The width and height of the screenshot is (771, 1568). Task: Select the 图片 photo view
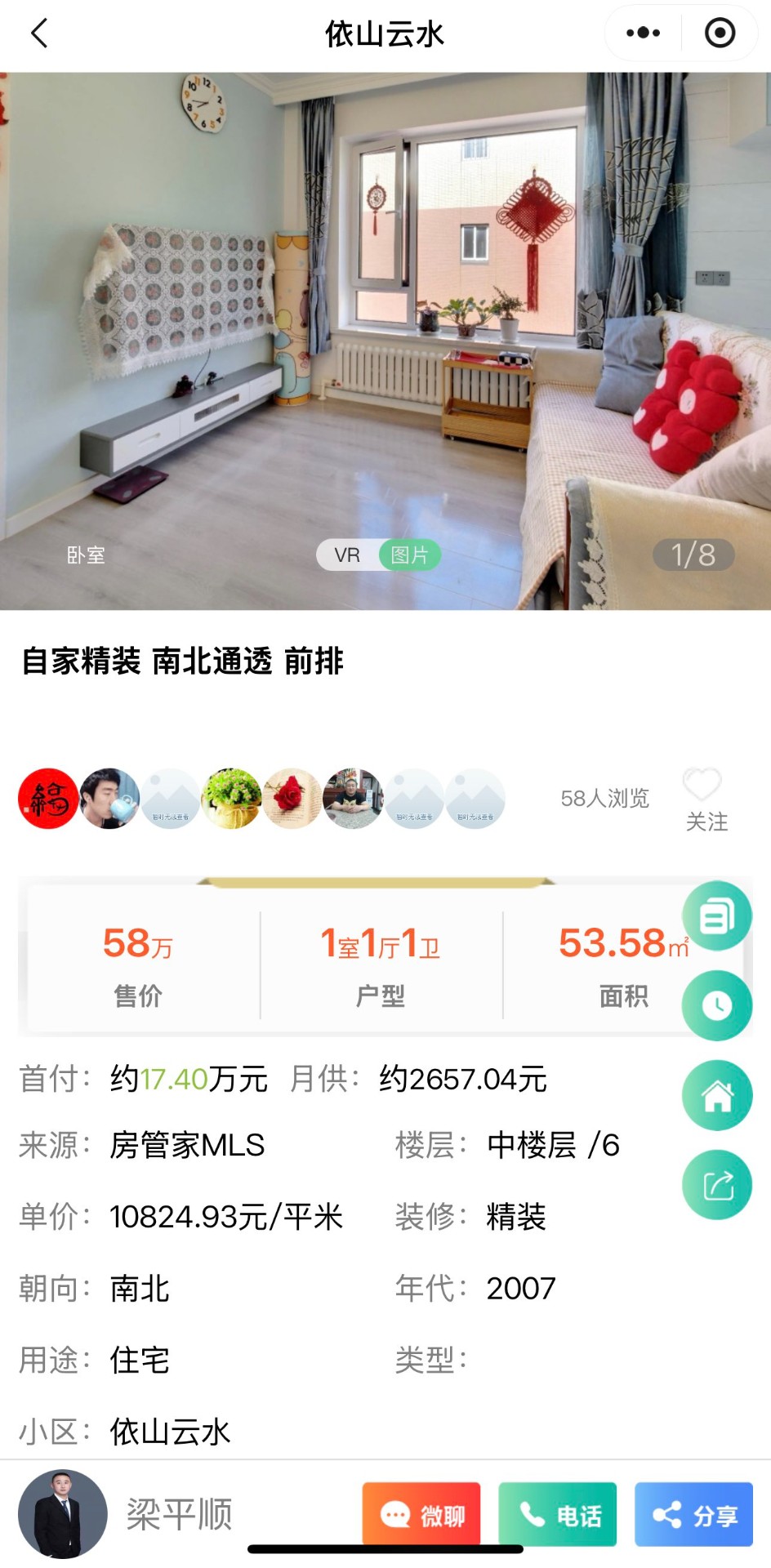[x=410, y=555]
